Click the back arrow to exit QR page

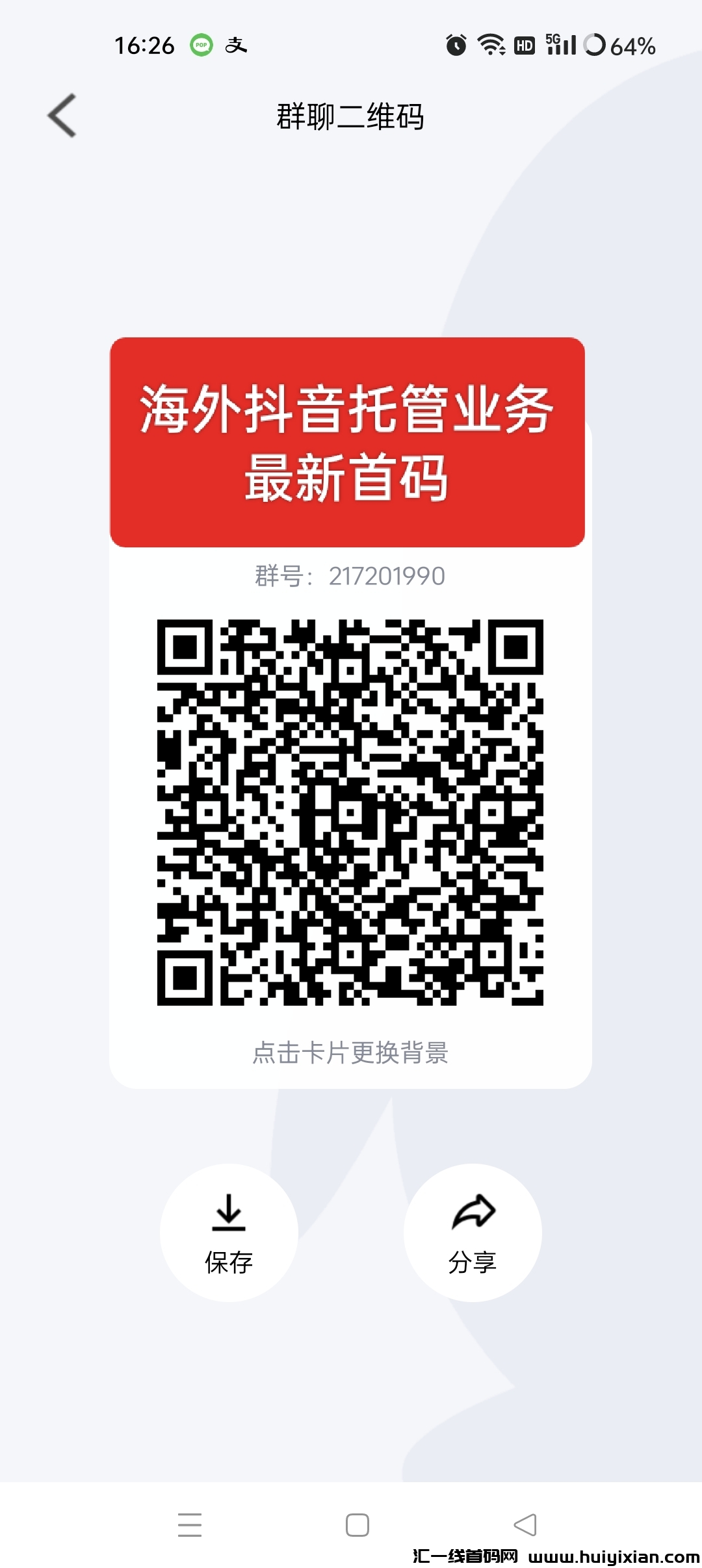click(x=62, y=116)
